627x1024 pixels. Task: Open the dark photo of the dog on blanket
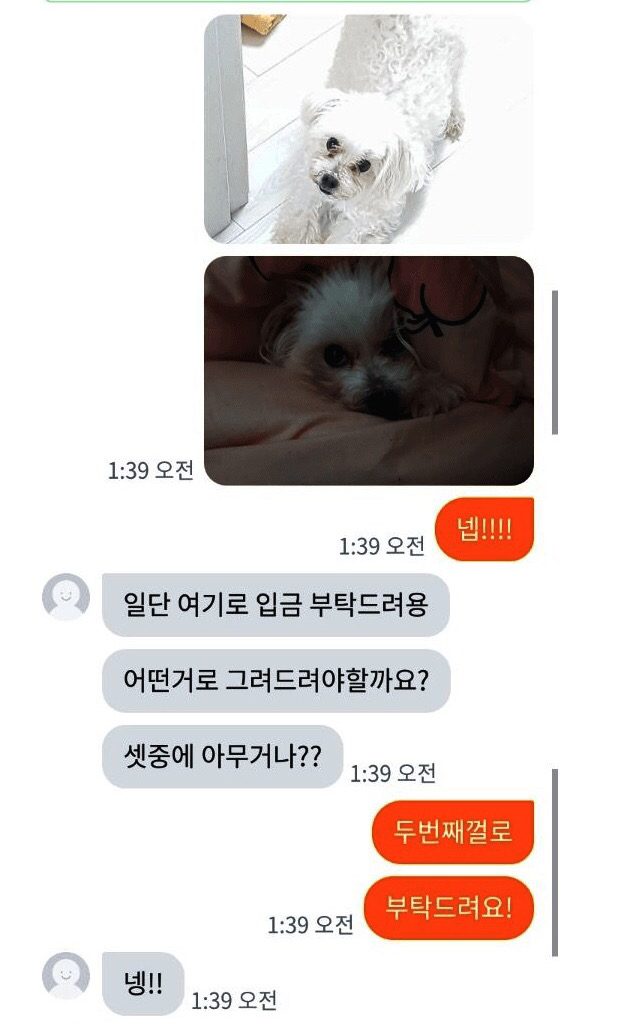point(368,370)
